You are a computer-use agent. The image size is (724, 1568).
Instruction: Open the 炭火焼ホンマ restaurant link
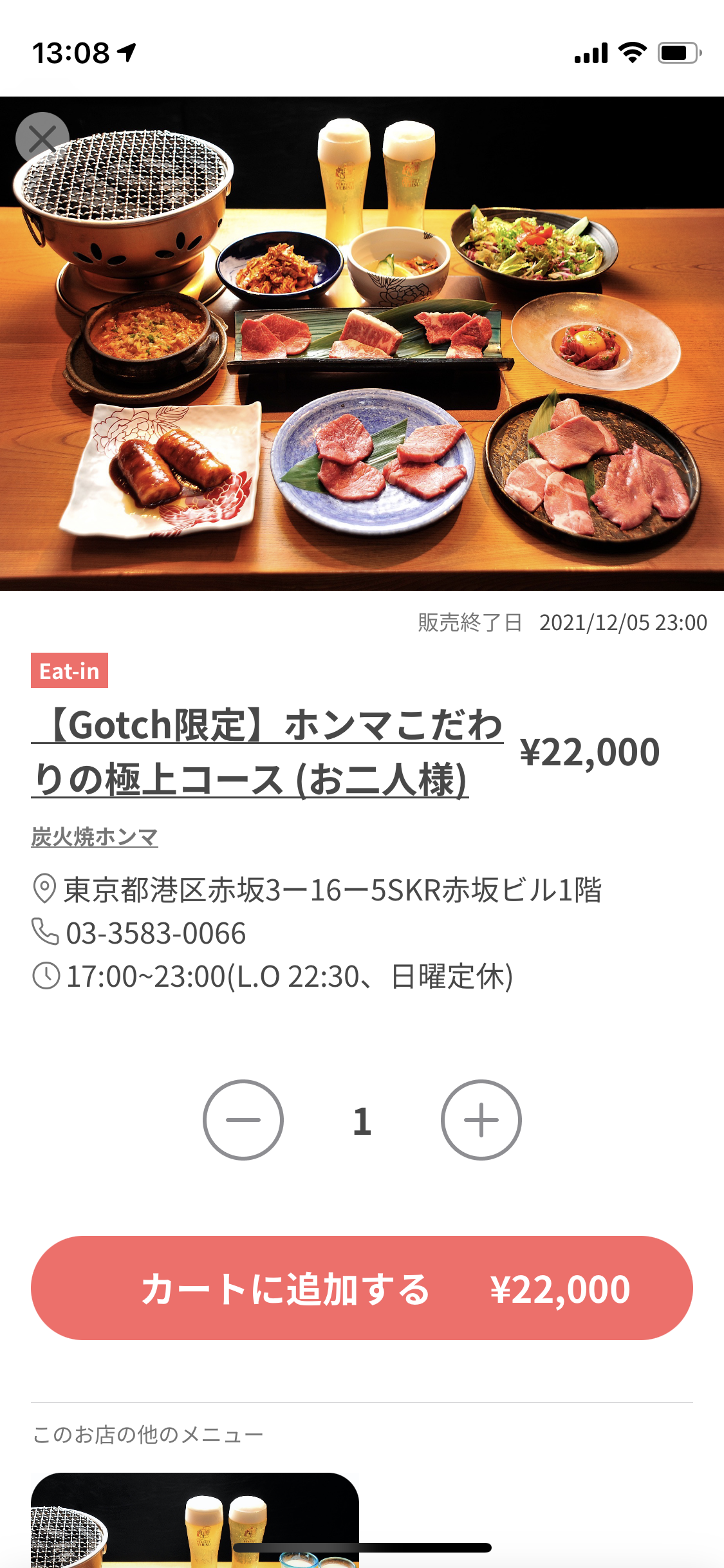[95, 837]
